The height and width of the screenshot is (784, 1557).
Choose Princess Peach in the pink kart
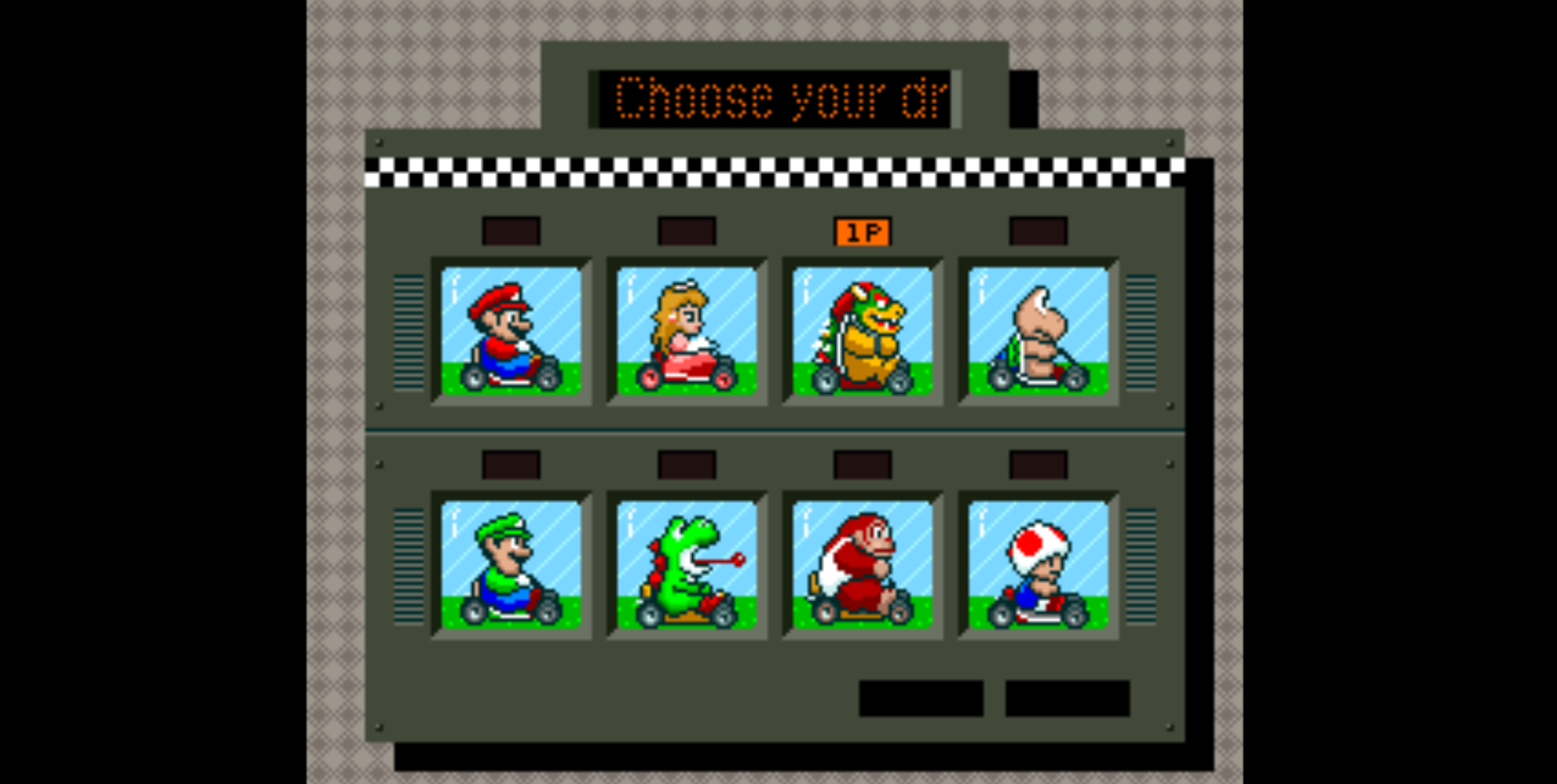tap(687, 332)
